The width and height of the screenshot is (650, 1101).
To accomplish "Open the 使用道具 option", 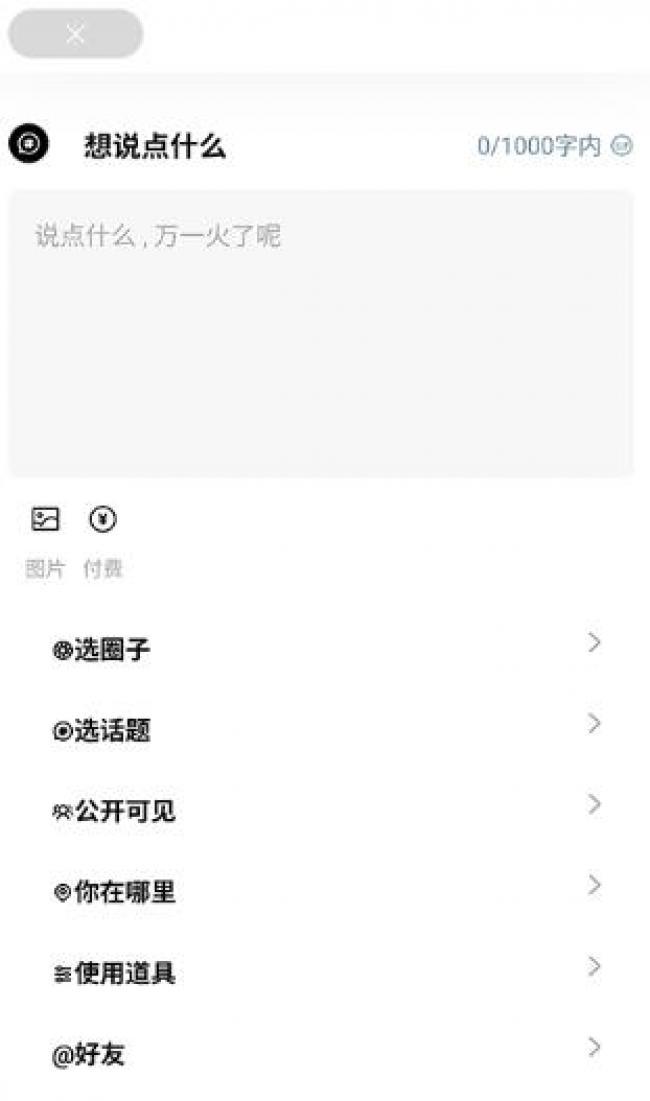I will pyautogui.click(x=325, y=973).
